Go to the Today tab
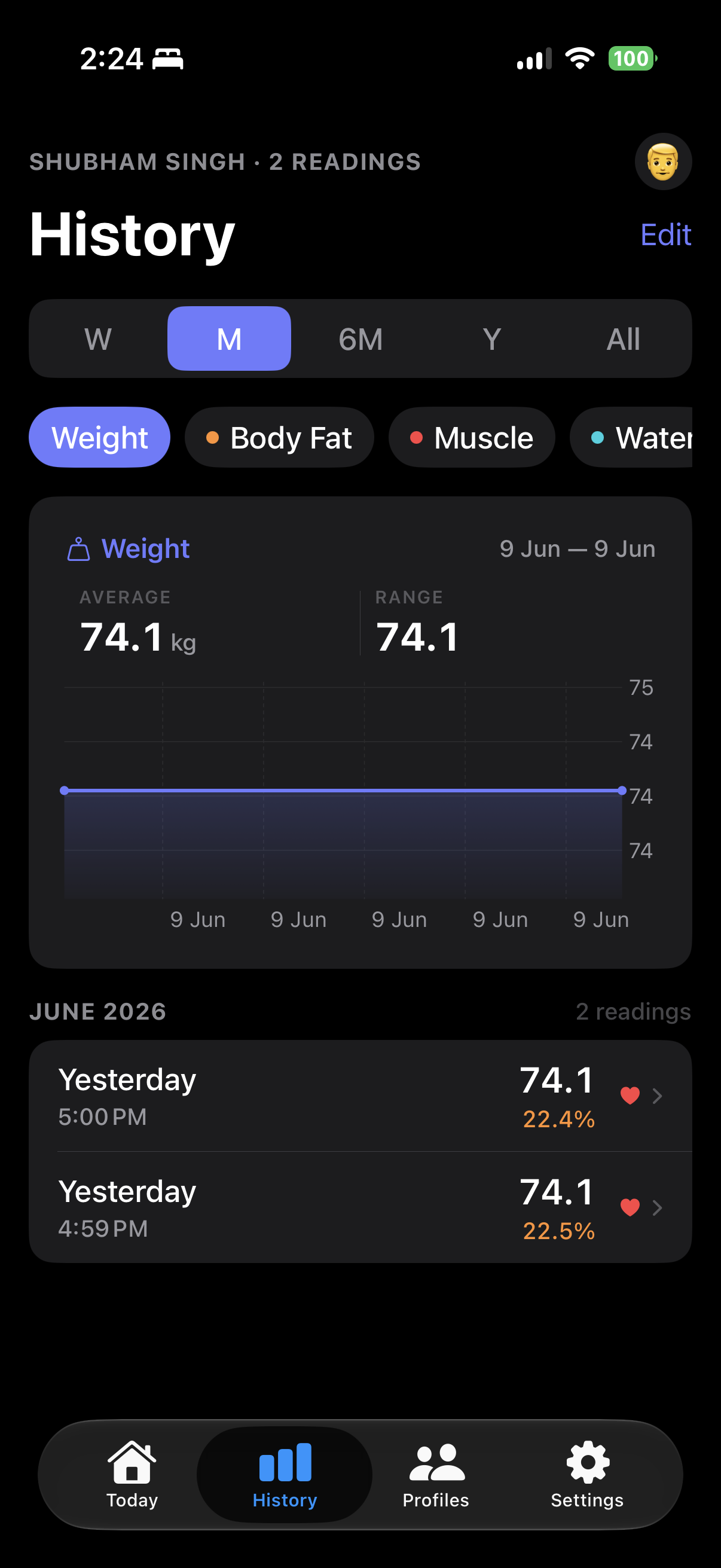The image size is (721, 1568). point(132,1475)
